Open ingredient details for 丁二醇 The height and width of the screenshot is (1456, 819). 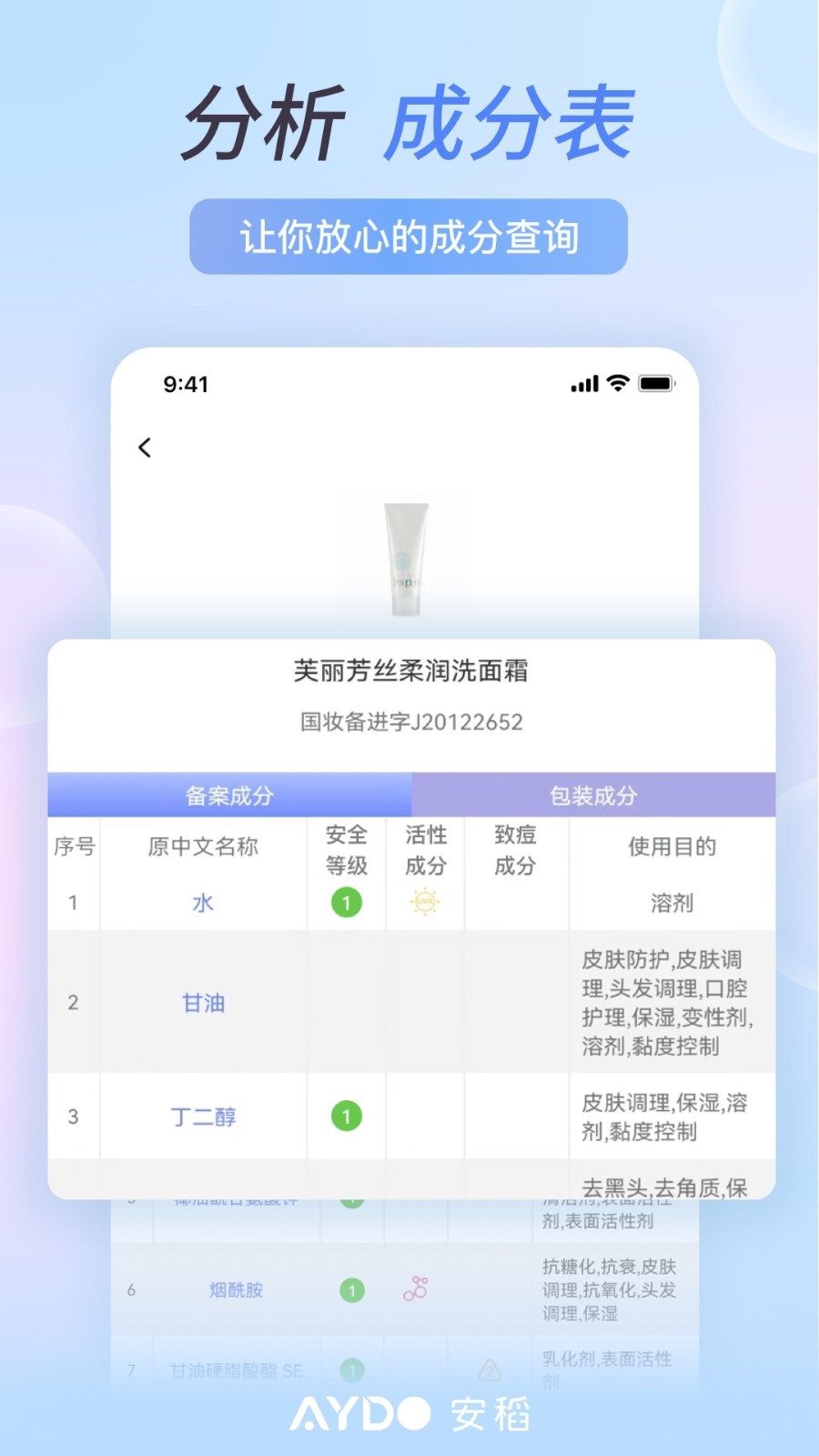point(204,1117)
